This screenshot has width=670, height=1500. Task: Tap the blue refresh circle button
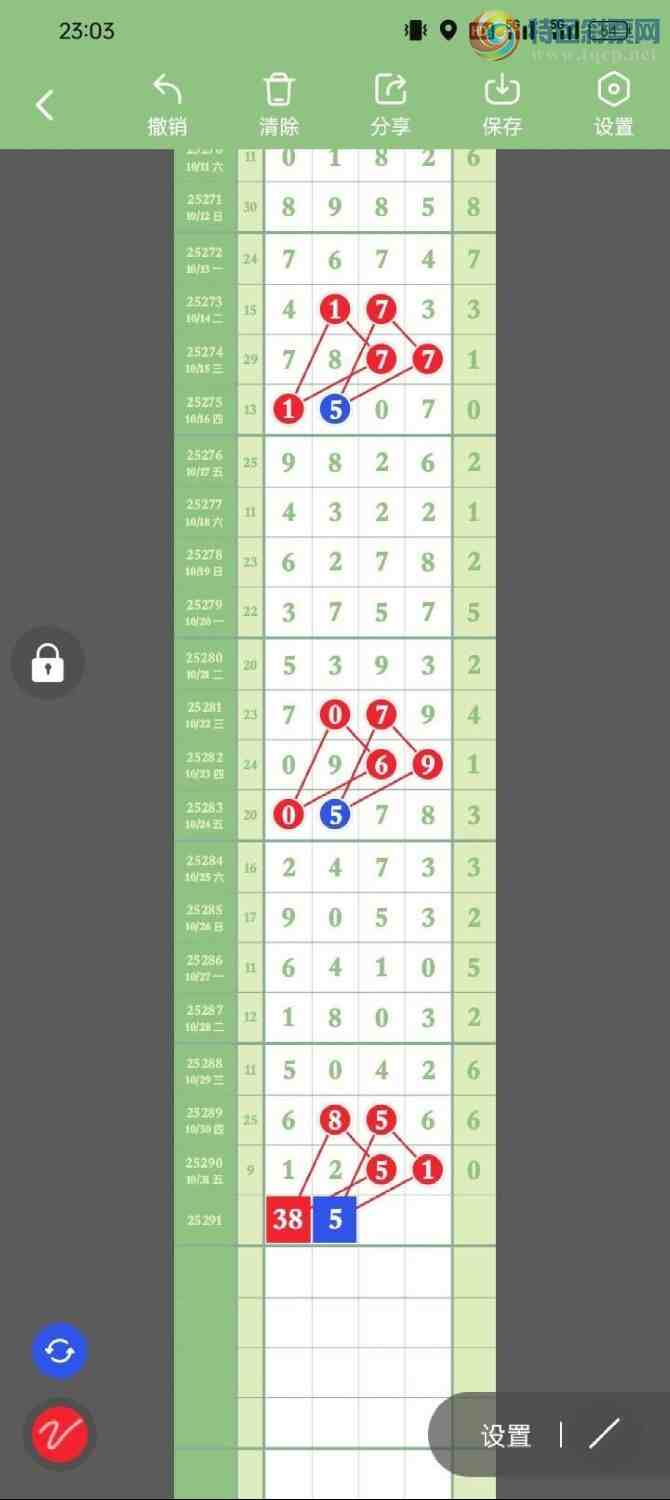[x=60, y=1352]
